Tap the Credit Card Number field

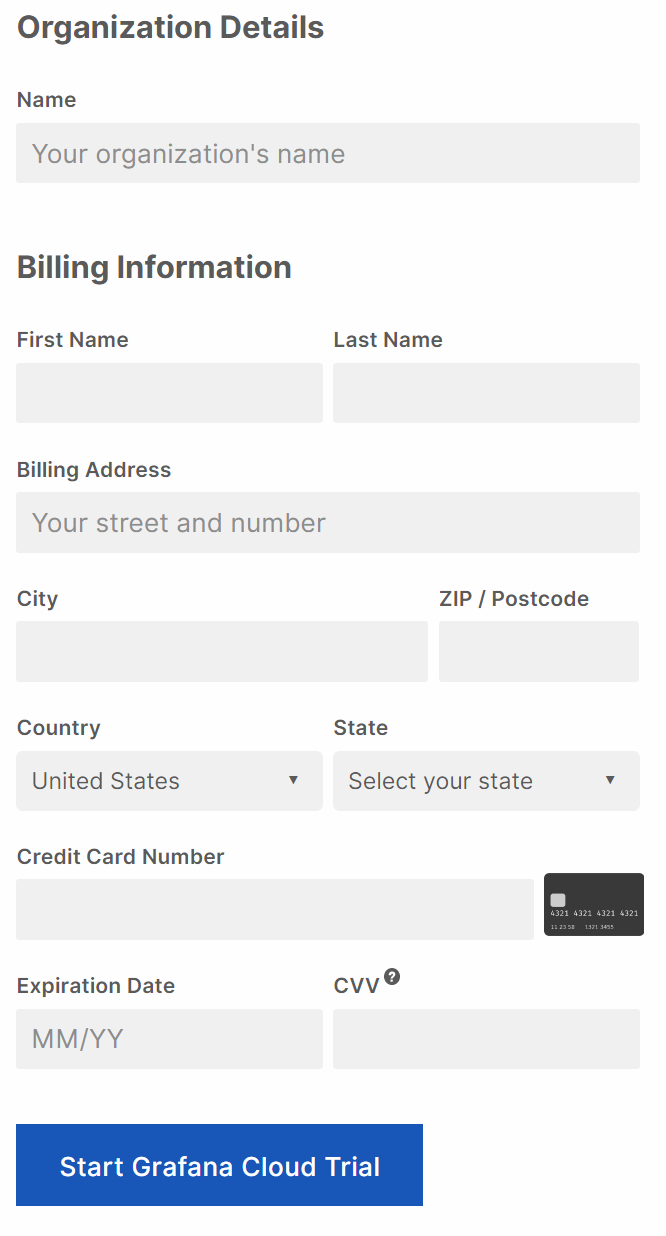coord(274,909)
